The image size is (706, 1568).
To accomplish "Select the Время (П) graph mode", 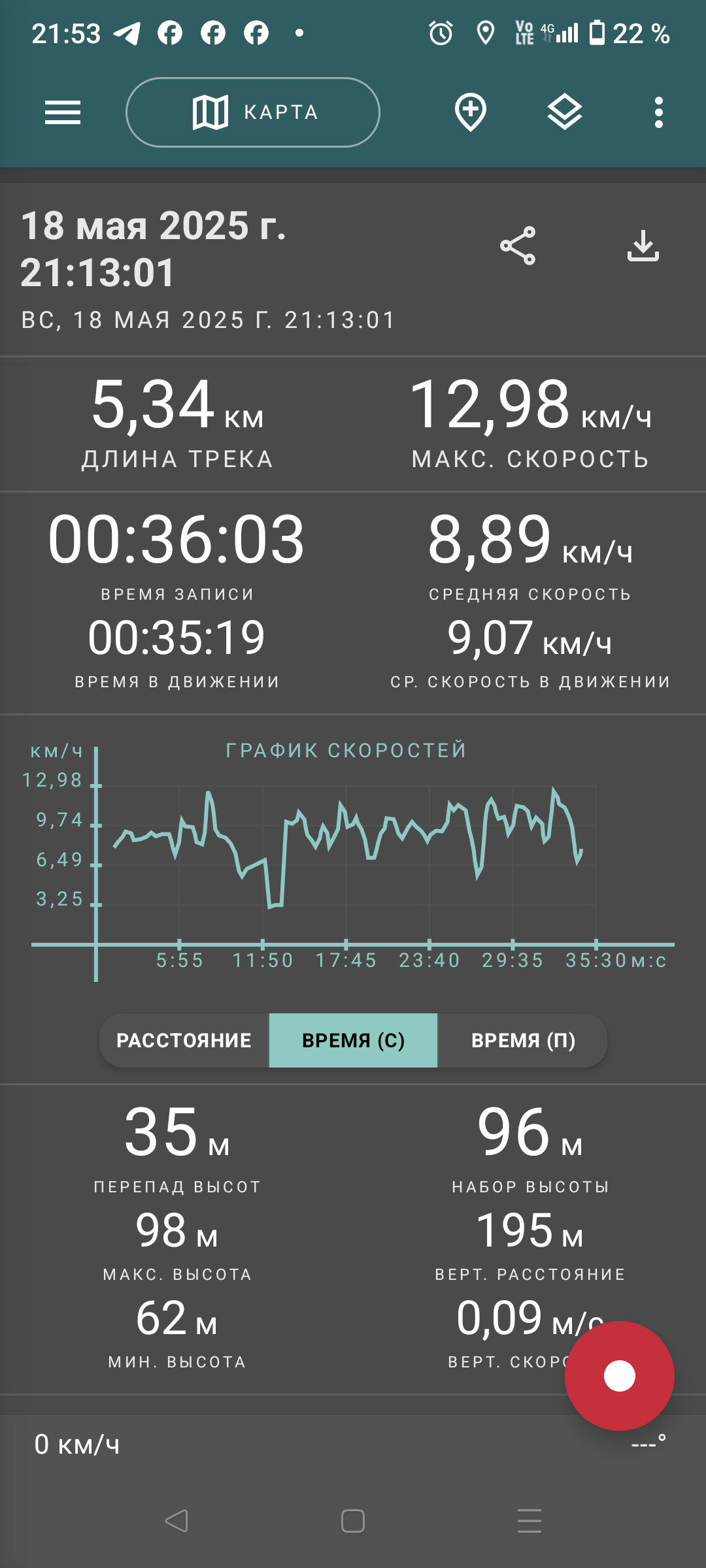I will coord(523,1040).
